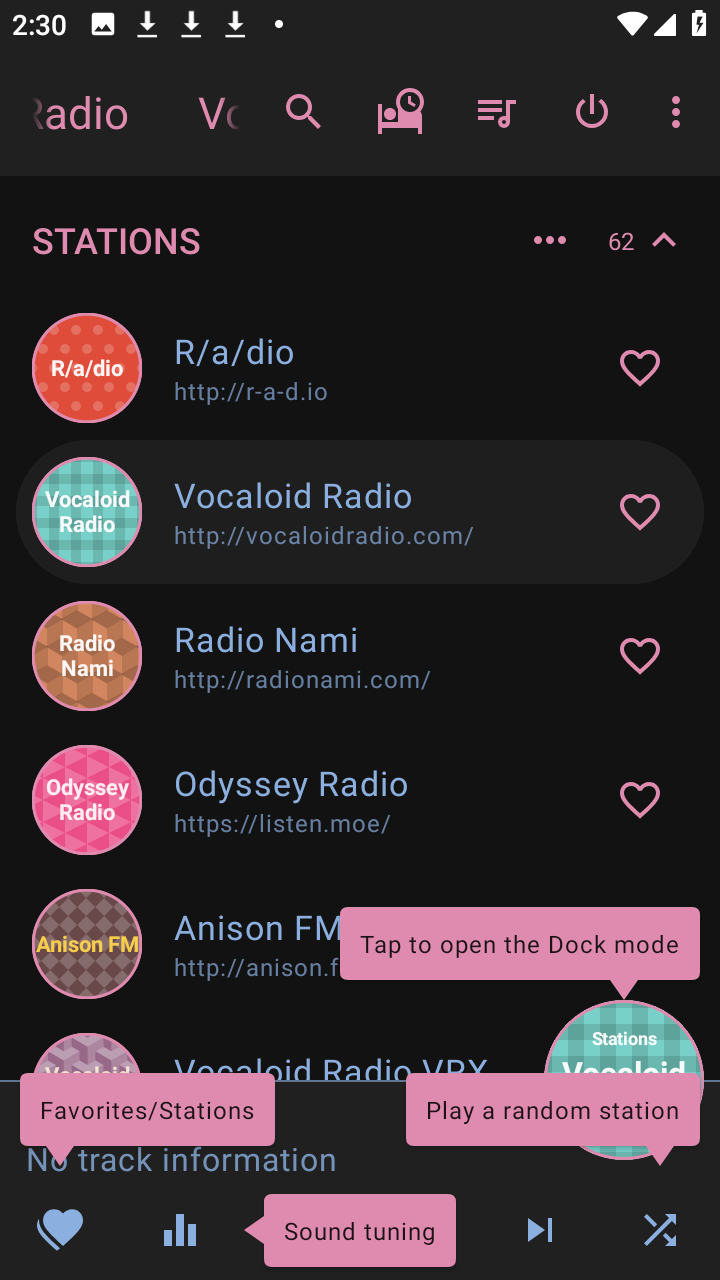
Task: Skip to the next station
Action: pyautogui.click(x=540, y=1230)
